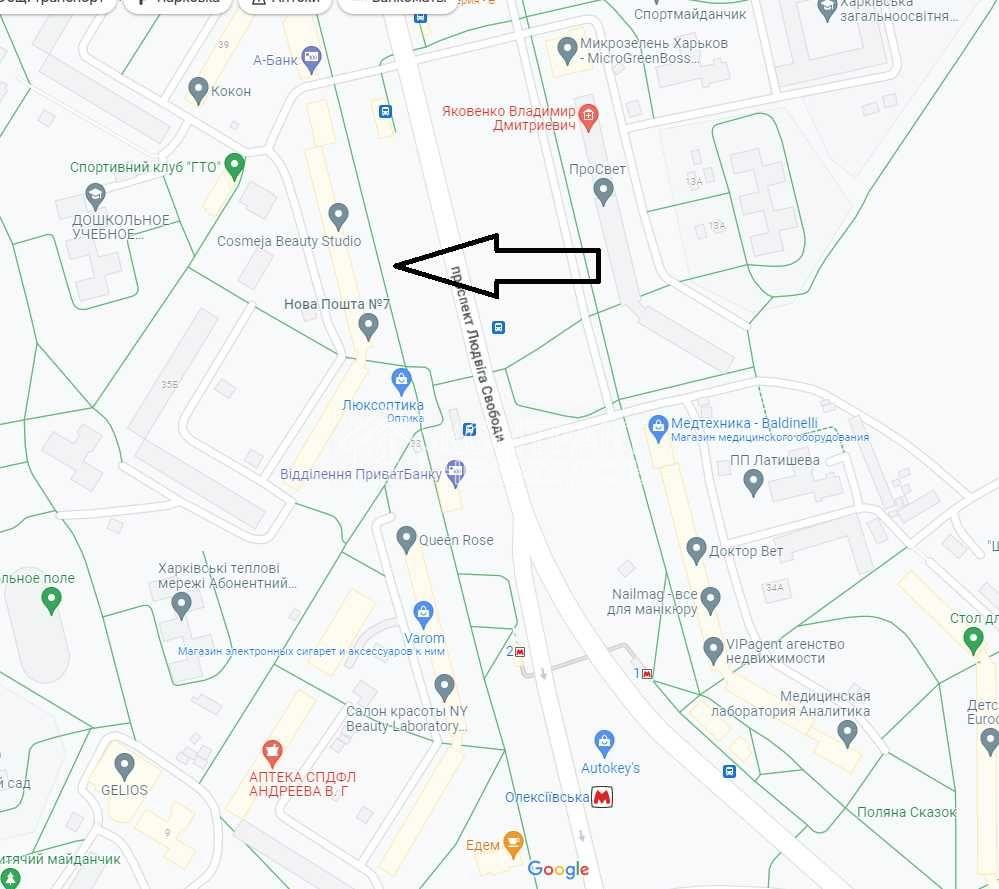Open the Autokey's shop pin
This screenshot has height=889, width=999.
click(603, 742)
